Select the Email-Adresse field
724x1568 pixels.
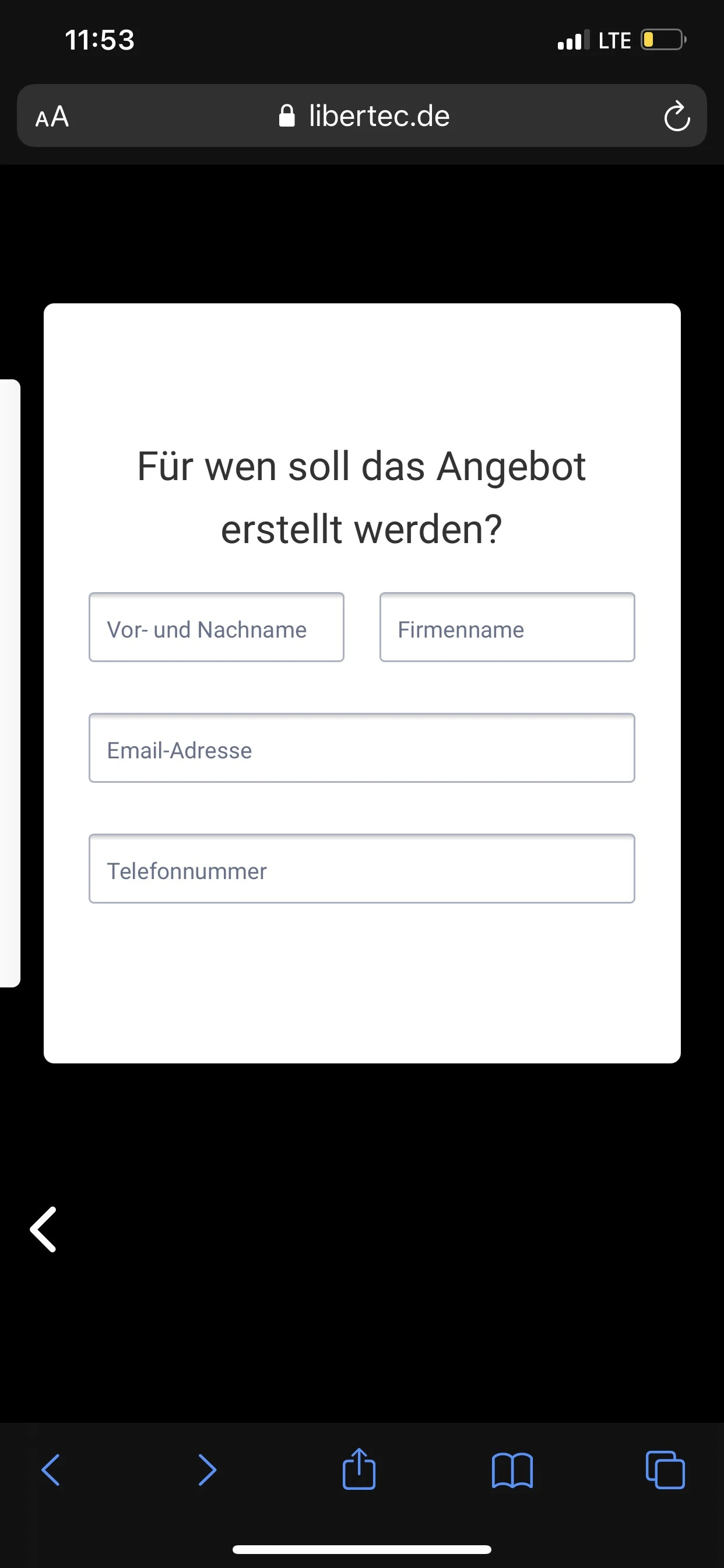click(x=362, y=747)
